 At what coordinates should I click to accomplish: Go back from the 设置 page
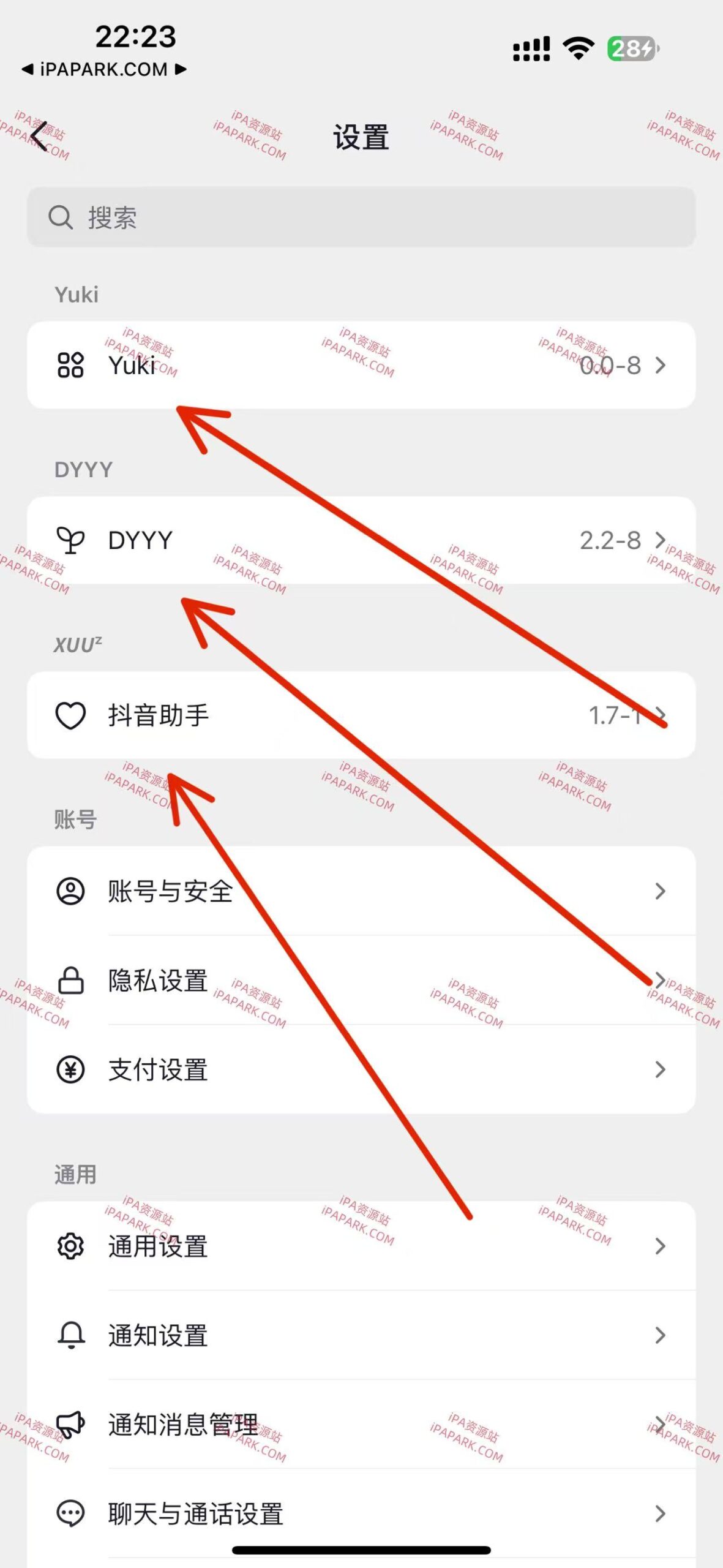39,136
